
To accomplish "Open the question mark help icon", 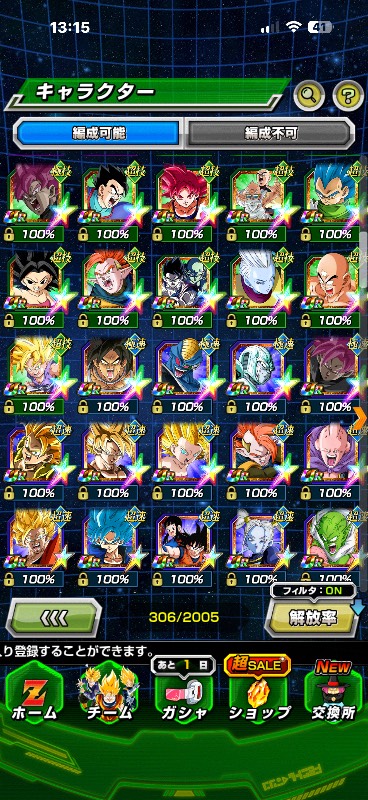I will 348,94.
